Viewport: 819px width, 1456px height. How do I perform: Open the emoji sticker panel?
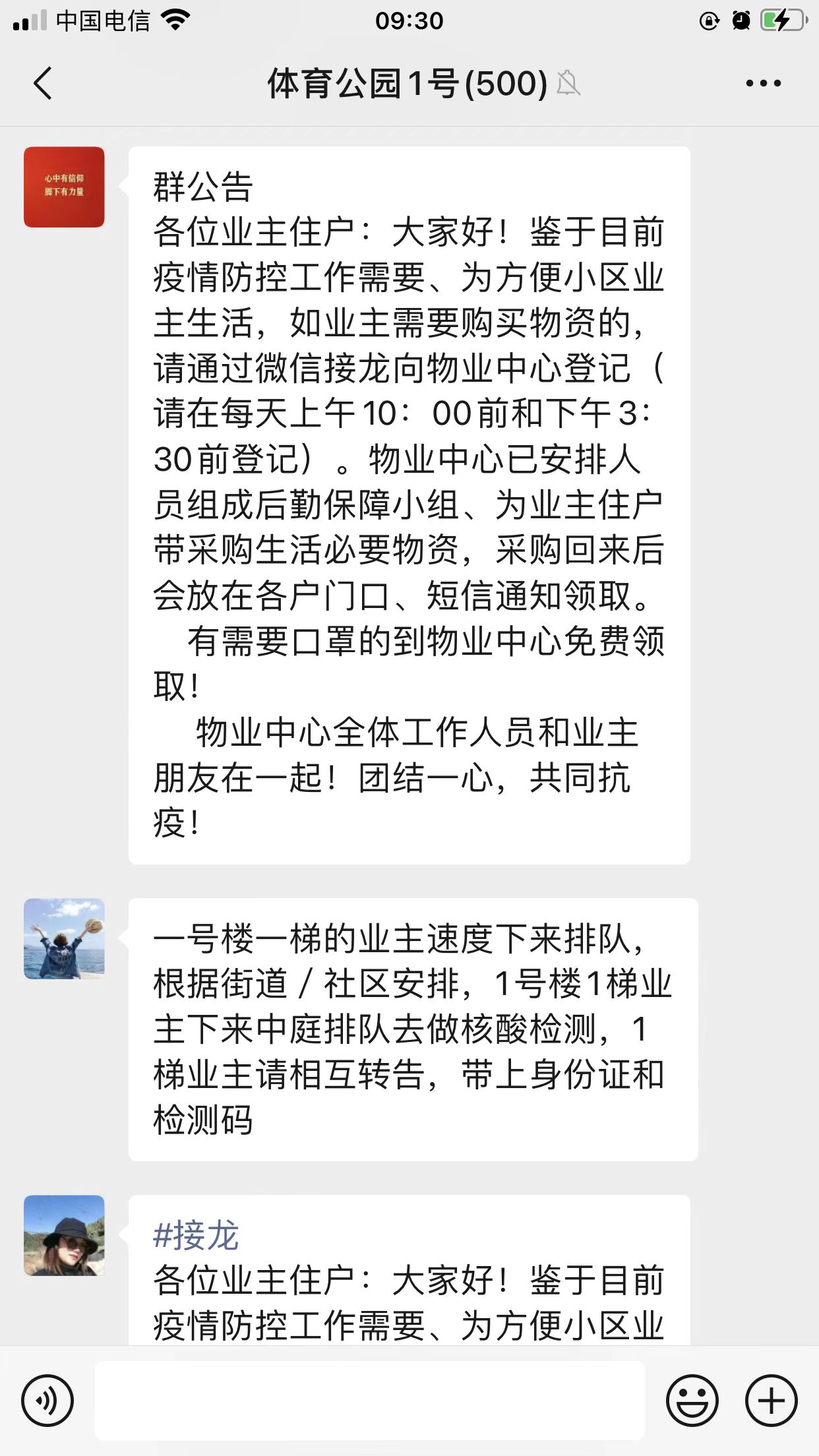point(692,1401)
